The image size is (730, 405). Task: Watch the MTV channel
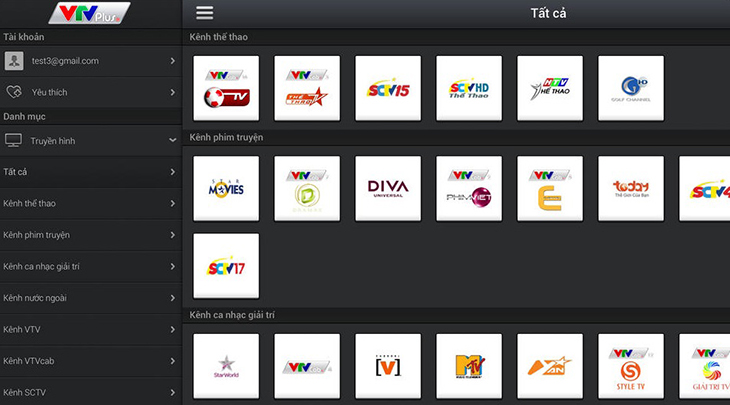469,366
